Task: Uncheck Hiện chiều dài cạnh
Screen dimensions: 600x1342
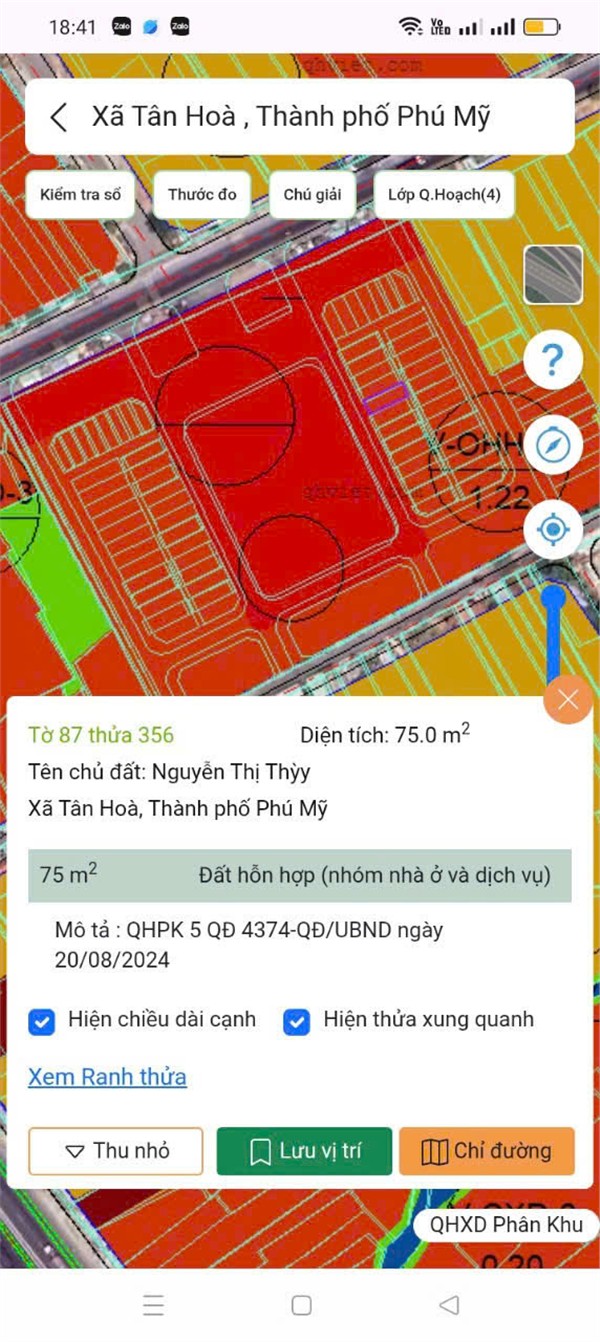Action: (42, 1022)
